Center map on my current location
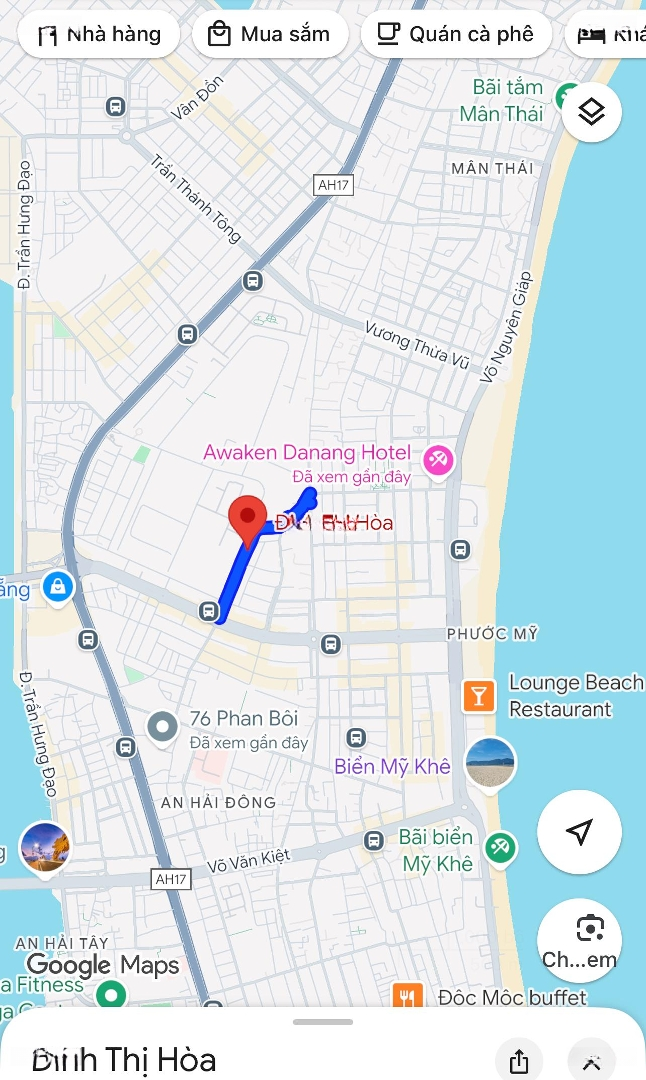This screenshot has height=1080, width=646. click(x=579, y=832)
